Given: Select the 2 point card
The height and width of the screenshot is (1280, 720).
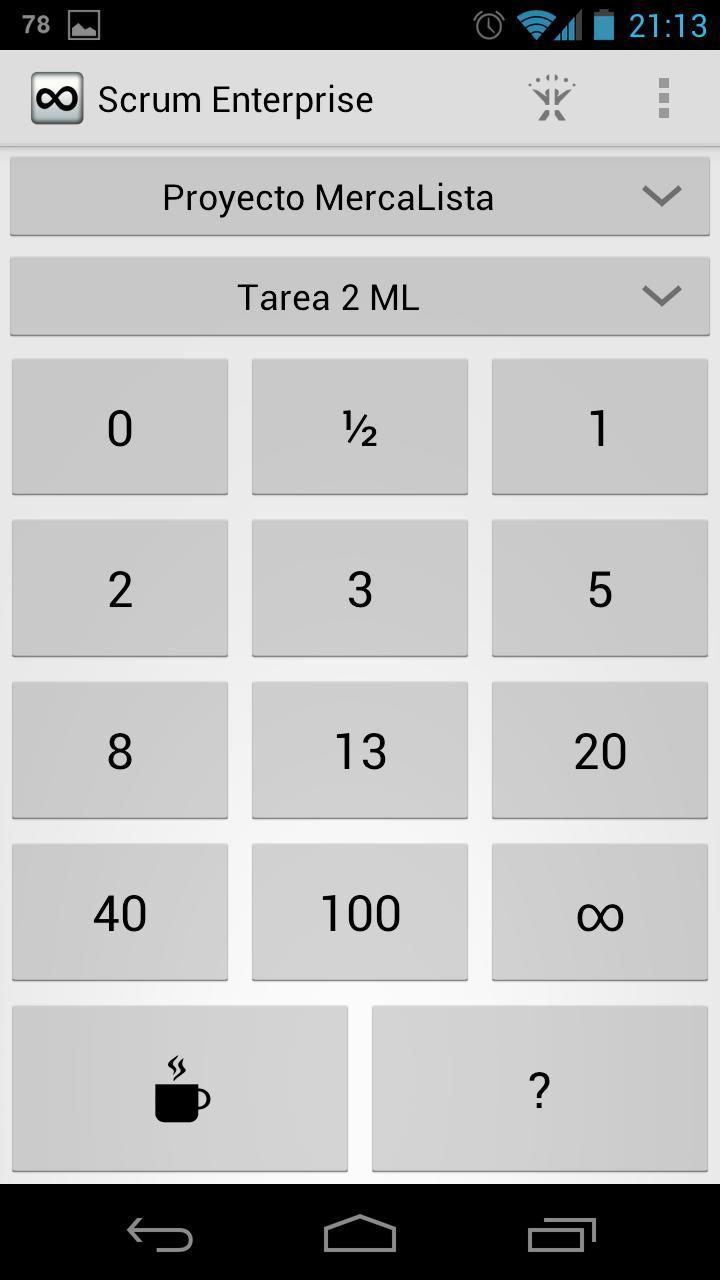Looking at the screenshot, I should (x=120, y=588).
